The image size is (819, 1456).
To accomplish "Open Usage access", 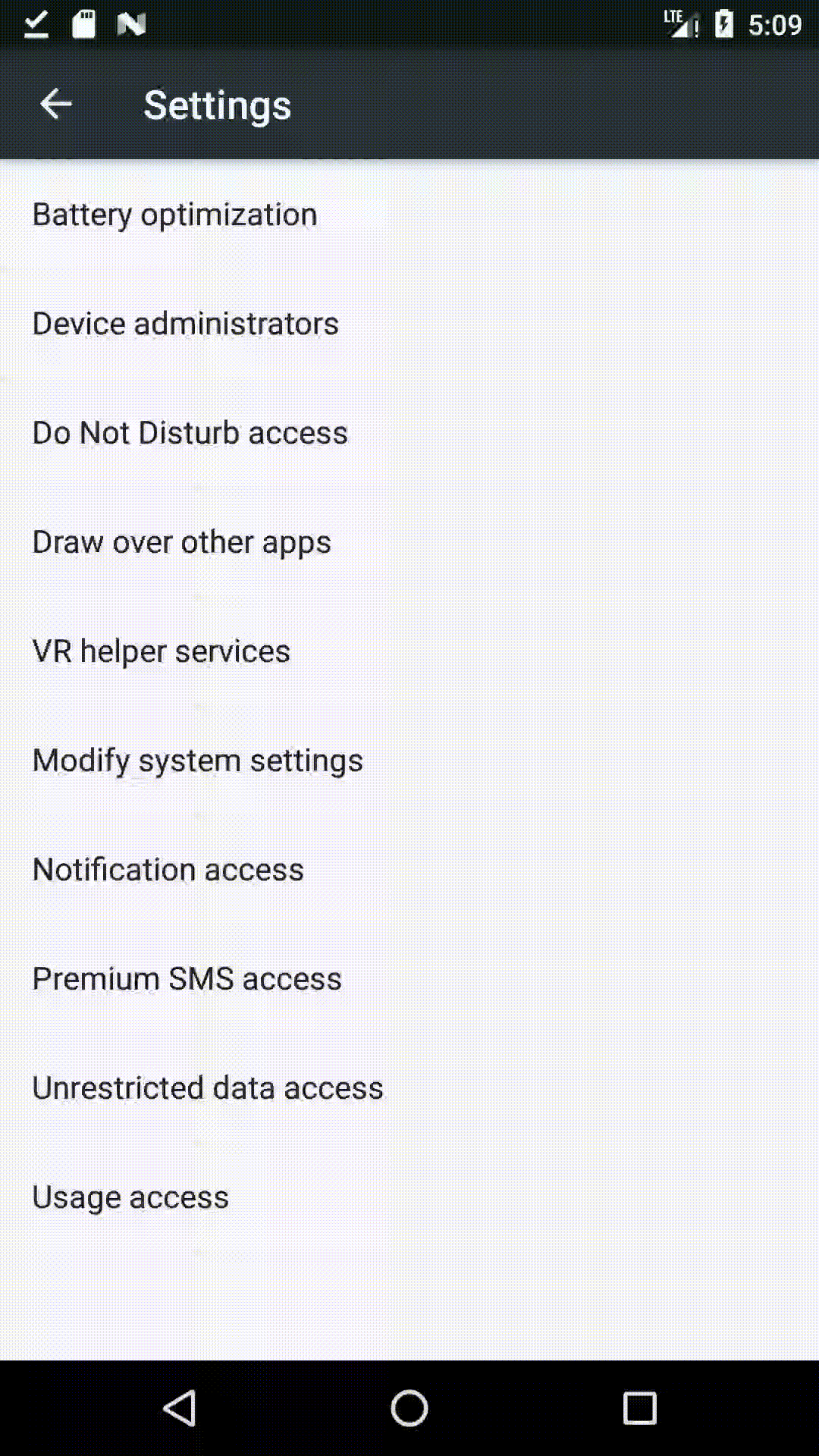I will click(x=130, y=1197).
